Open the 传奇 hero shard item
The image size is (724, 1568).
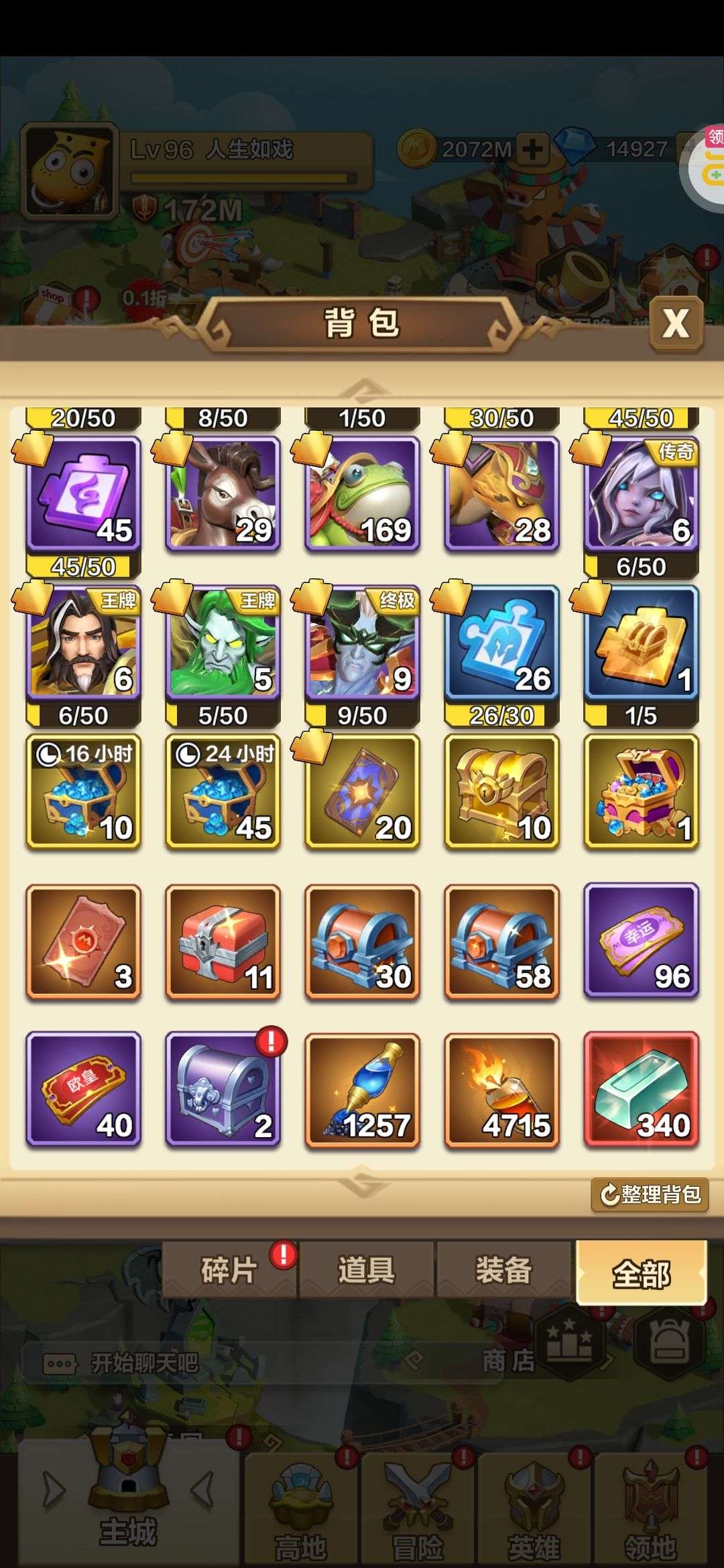[x=641, y=494]
